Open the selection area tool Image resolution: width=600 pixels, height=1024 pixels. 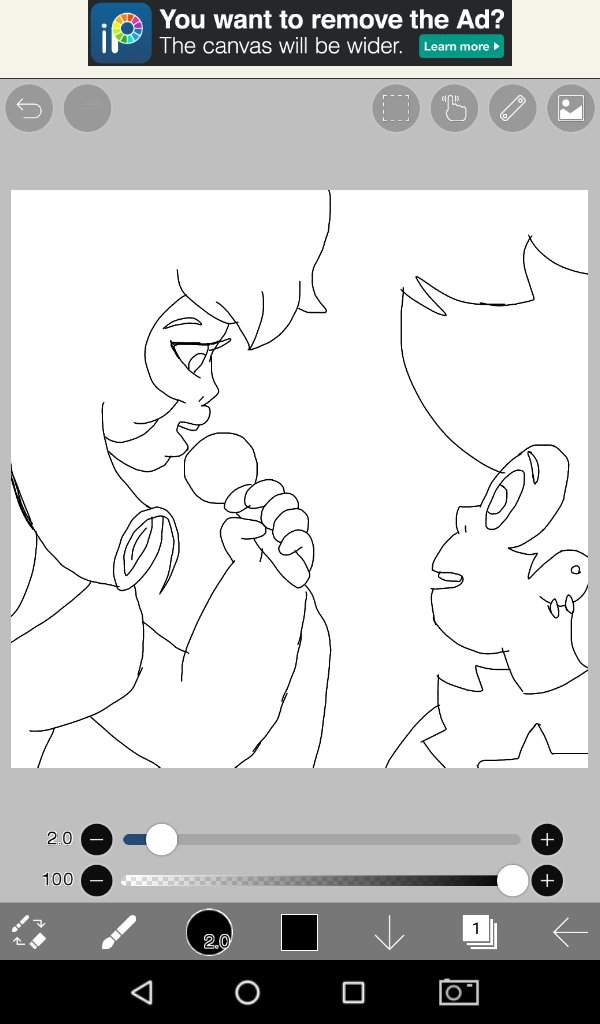[x=396, y=108]
